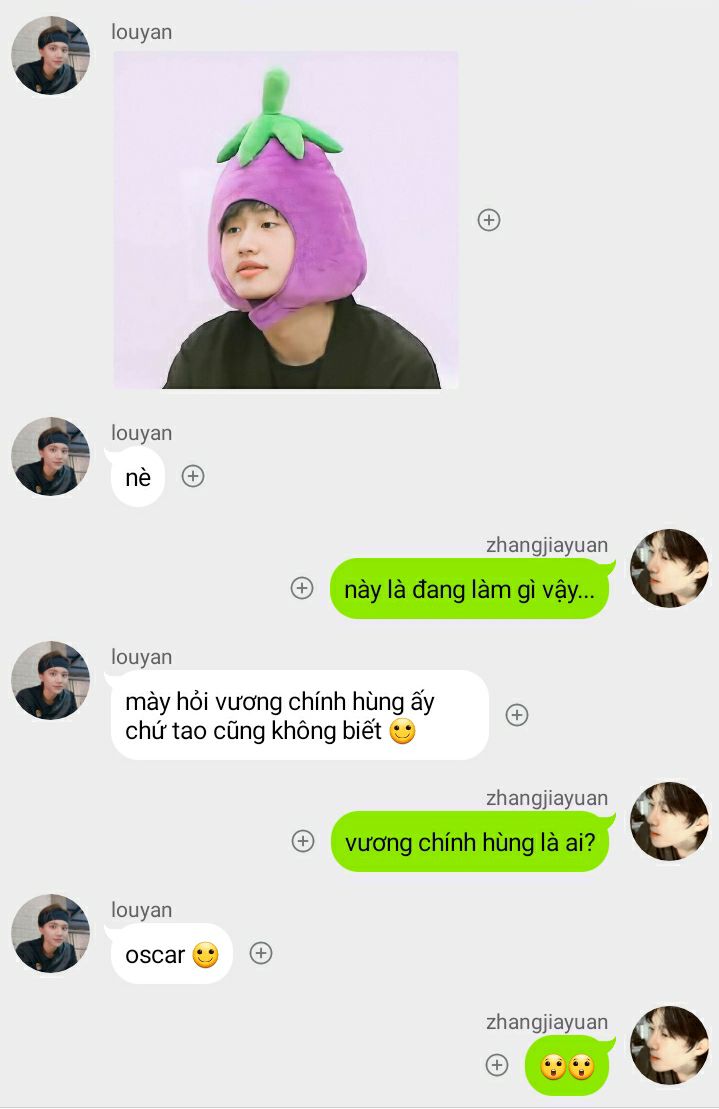The height and width of the screenshot is (1109, 719).
Task: Tap the plus icon next to "nè"
Action: pos(193,476)
